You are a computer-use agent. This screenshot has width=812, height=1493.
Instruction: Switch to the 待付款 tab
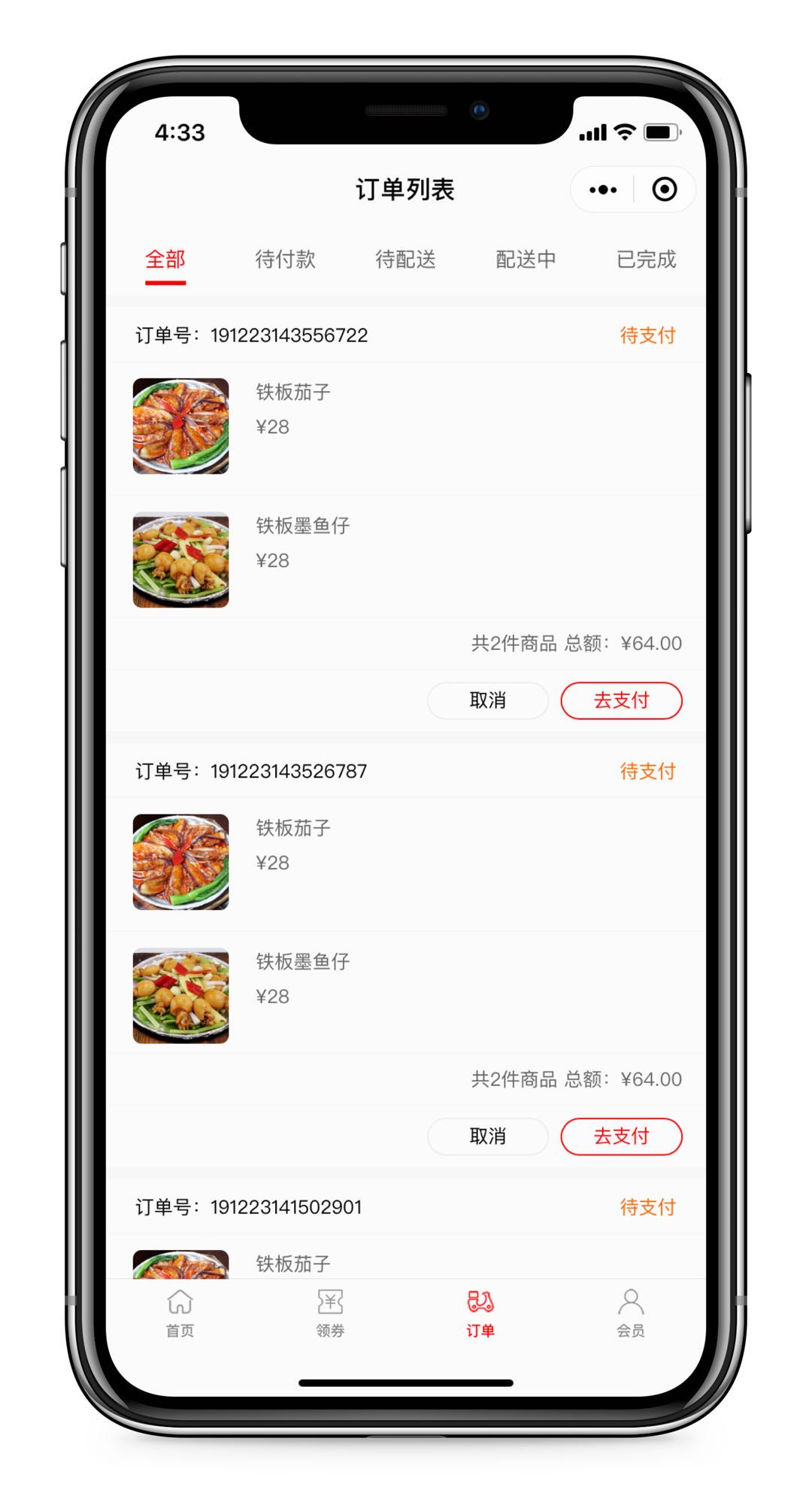pyautogui.click(x=285, y=259)
